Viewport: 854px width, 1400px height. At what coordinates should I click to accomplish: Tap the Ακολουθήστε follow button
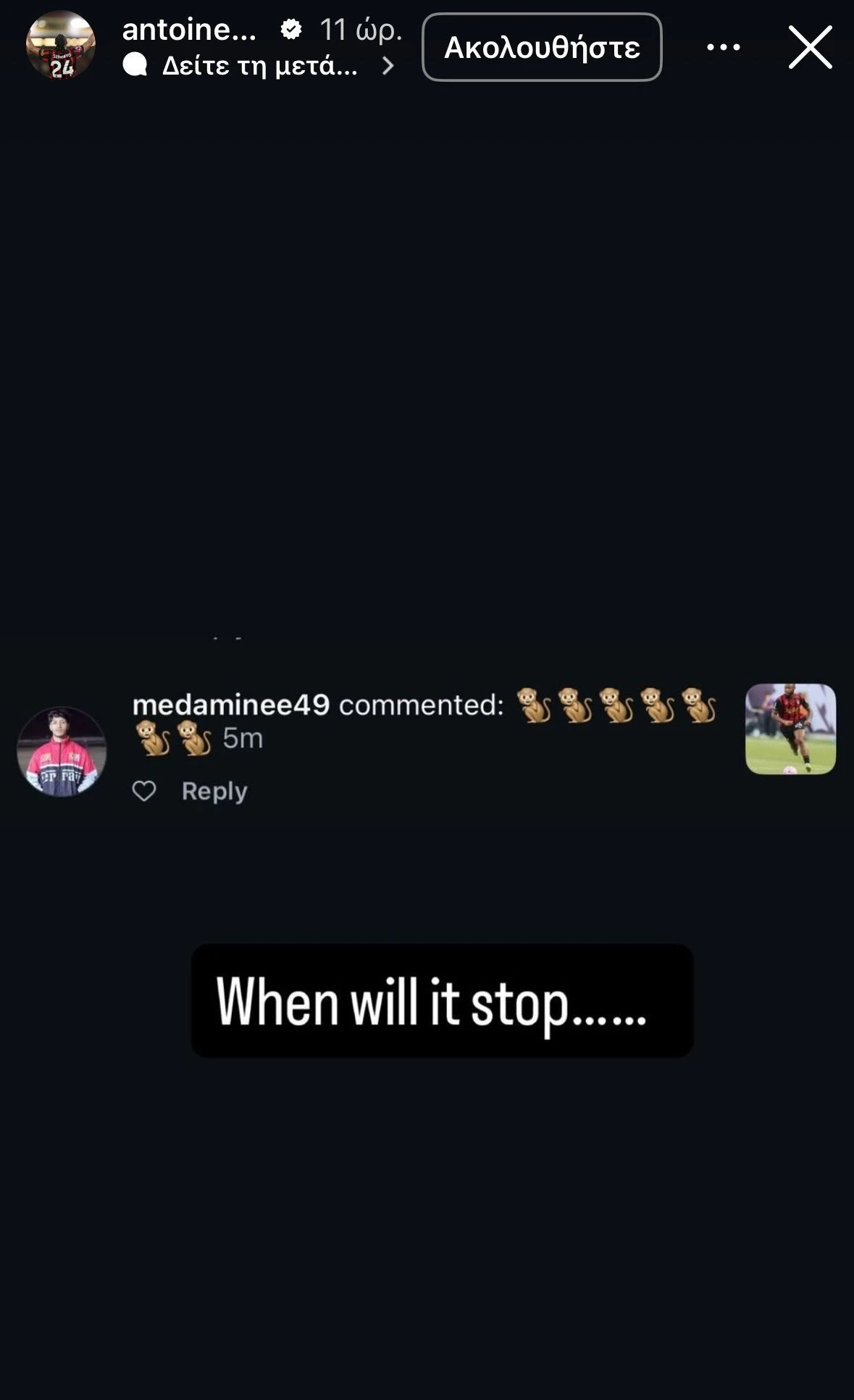click(x=542, y=48)
